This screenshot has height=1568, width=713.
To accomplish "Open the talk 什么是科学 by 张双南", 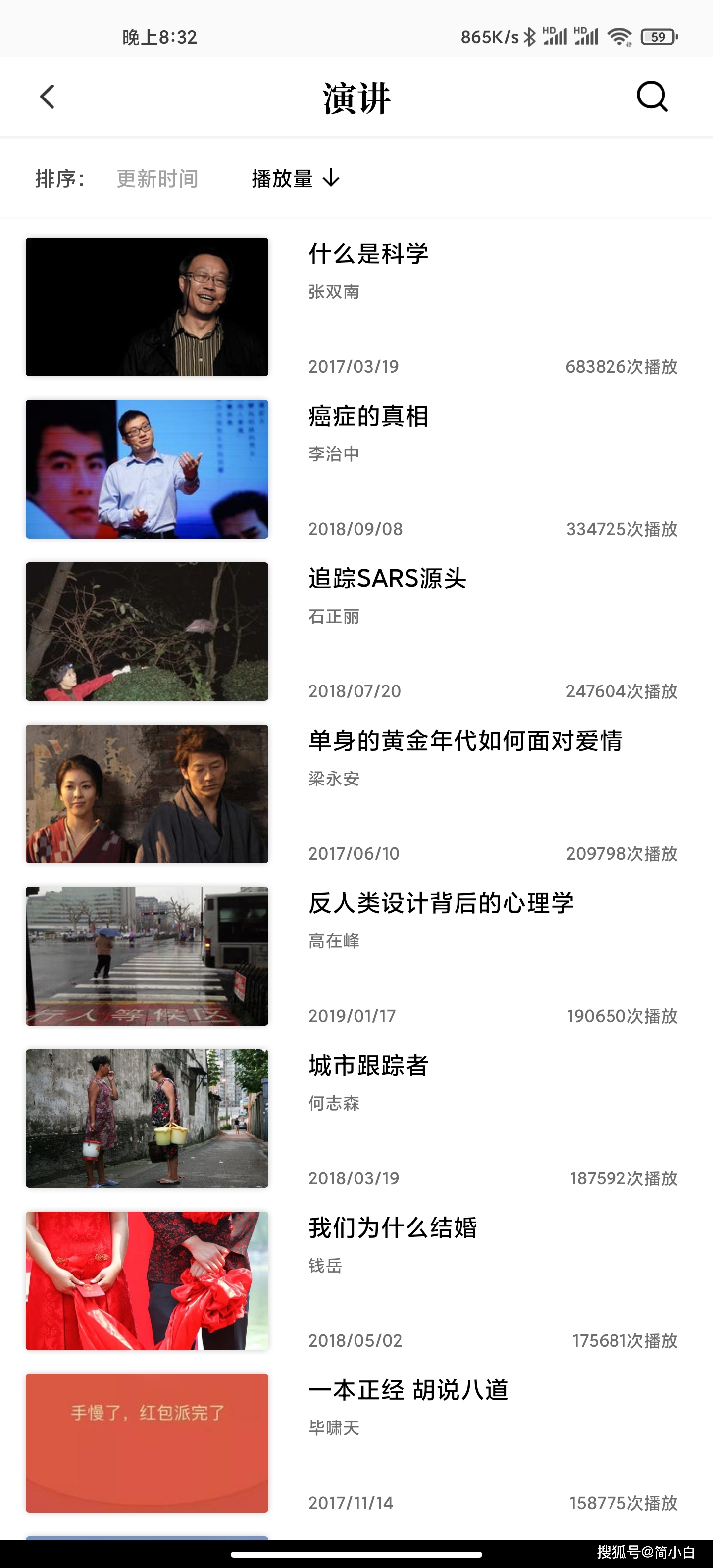I will (x=368, y=254).
